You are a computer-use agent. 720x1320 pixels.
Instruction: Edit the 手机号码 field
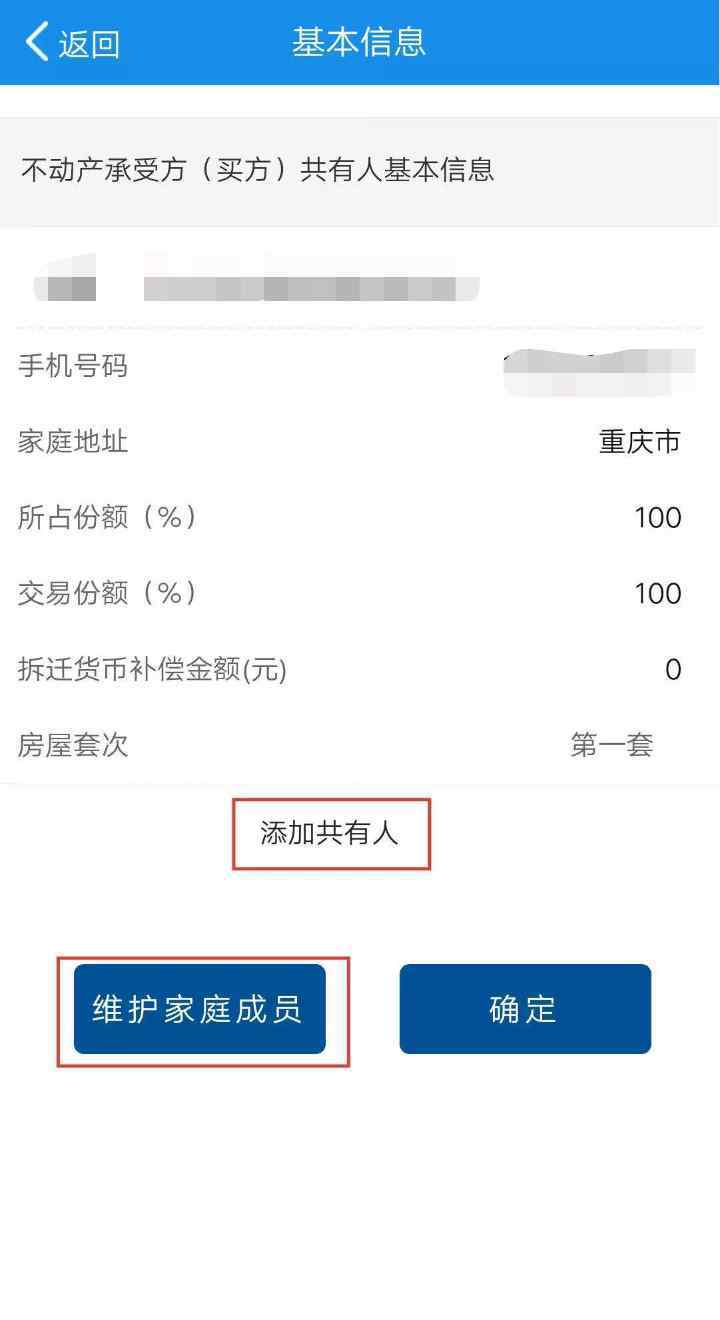click(x=360, y=366)
